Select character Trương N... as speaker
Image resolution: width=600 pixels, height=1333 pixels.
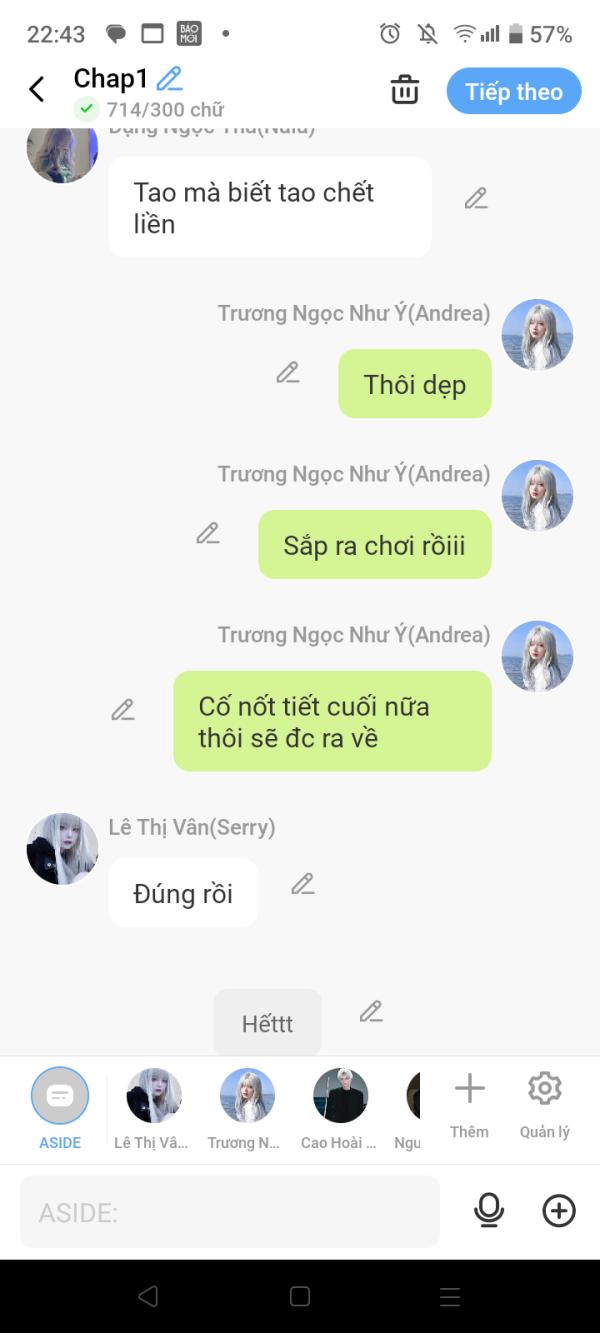click(x=246, y=1109)
